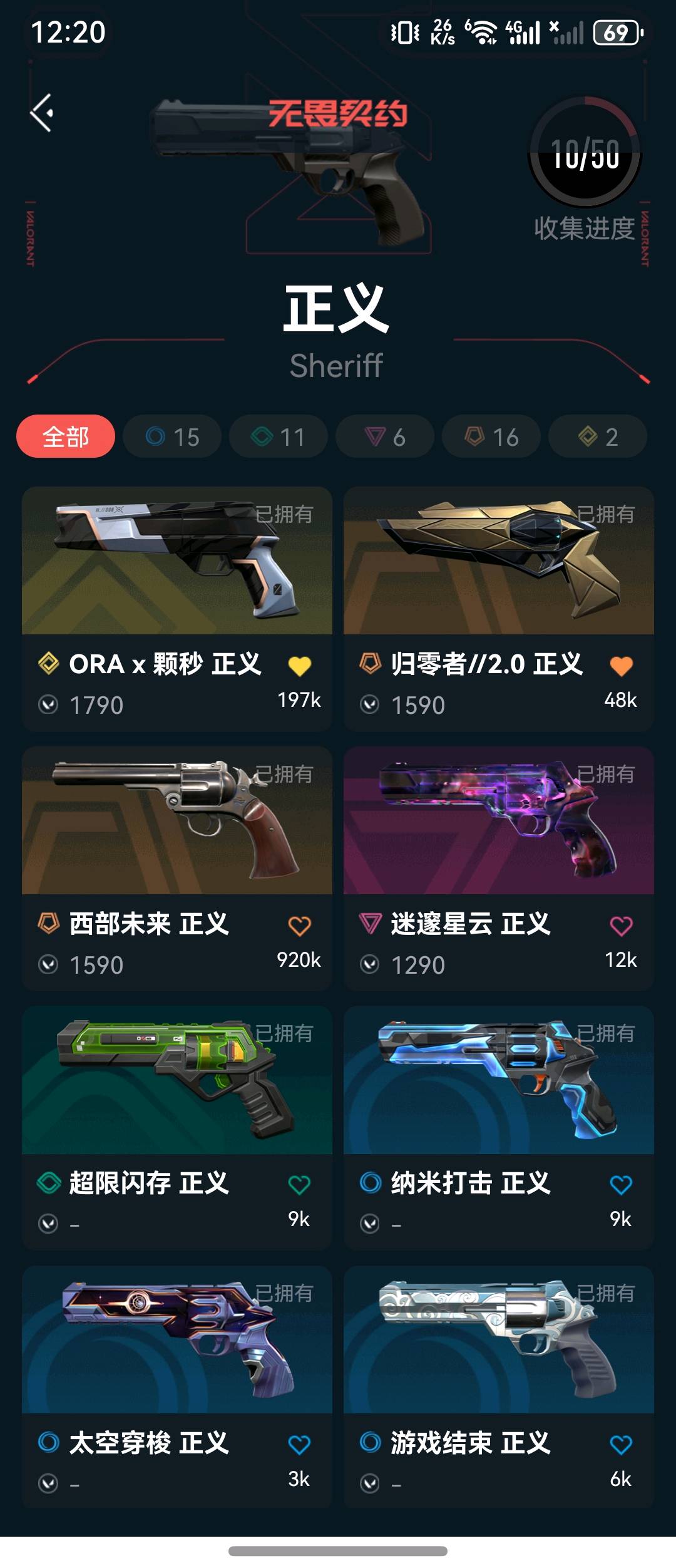Open the 纳米打击 正义 skin card

pos(499,1080)
